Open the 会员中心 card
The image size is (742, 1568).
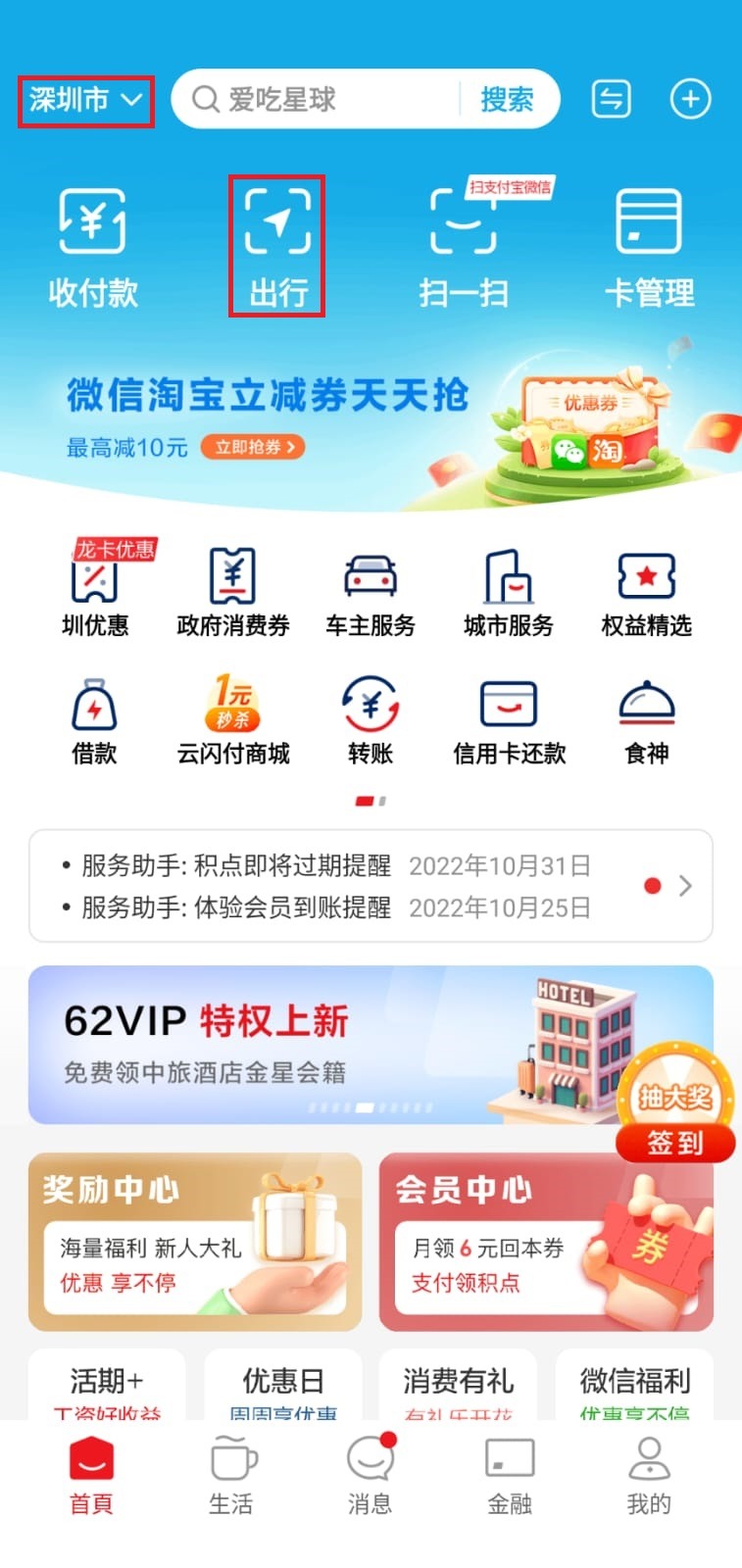click(x=545, y=1241)
